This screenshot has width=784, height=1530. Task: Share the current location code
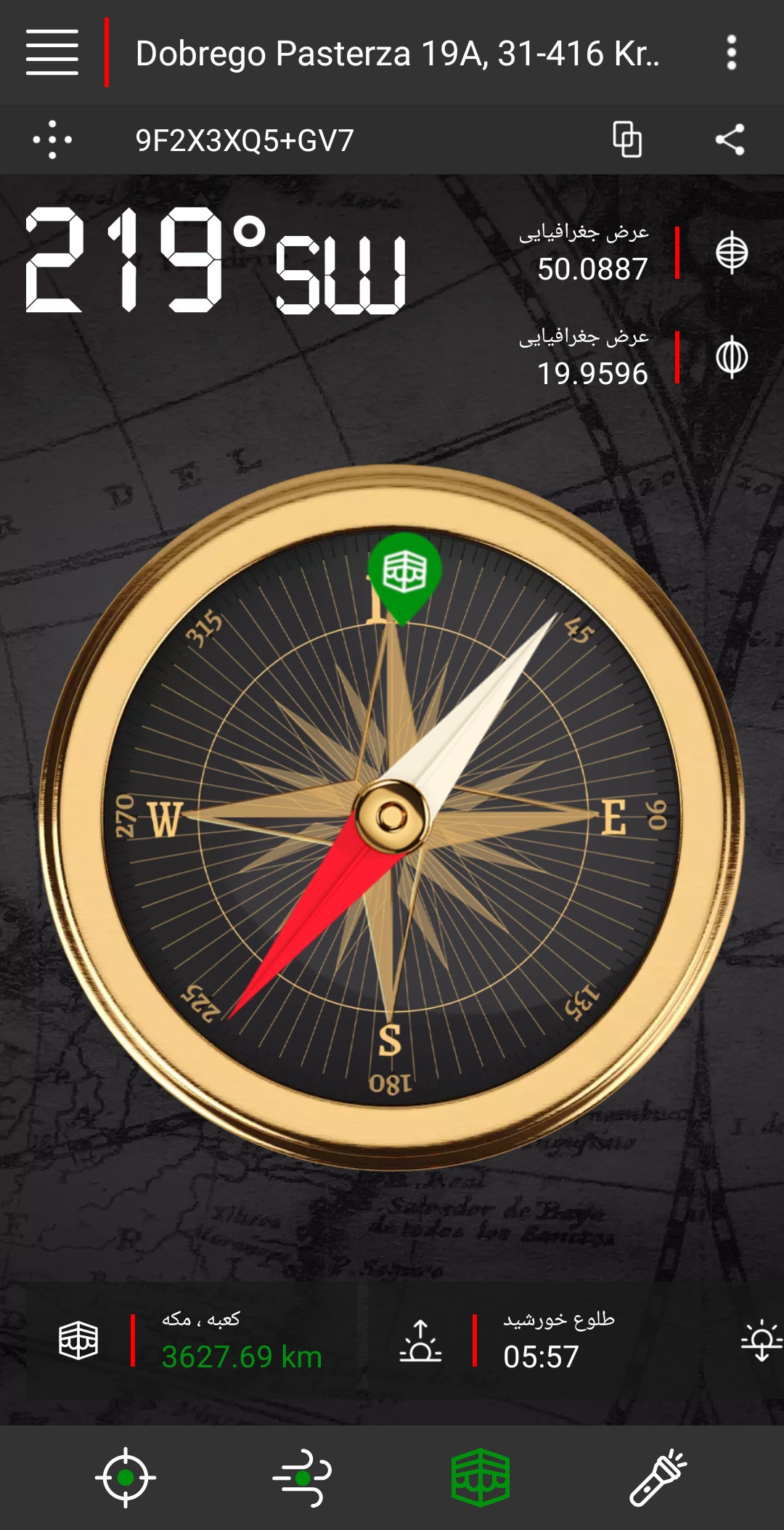point(730,139)
